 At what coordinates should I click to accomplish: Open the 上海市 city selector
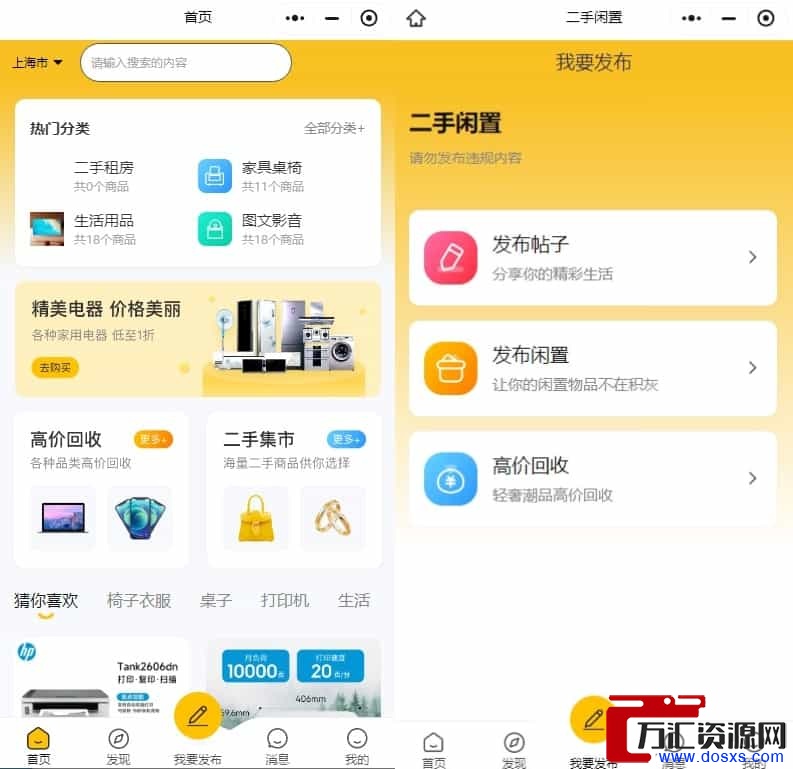point(37,62)
